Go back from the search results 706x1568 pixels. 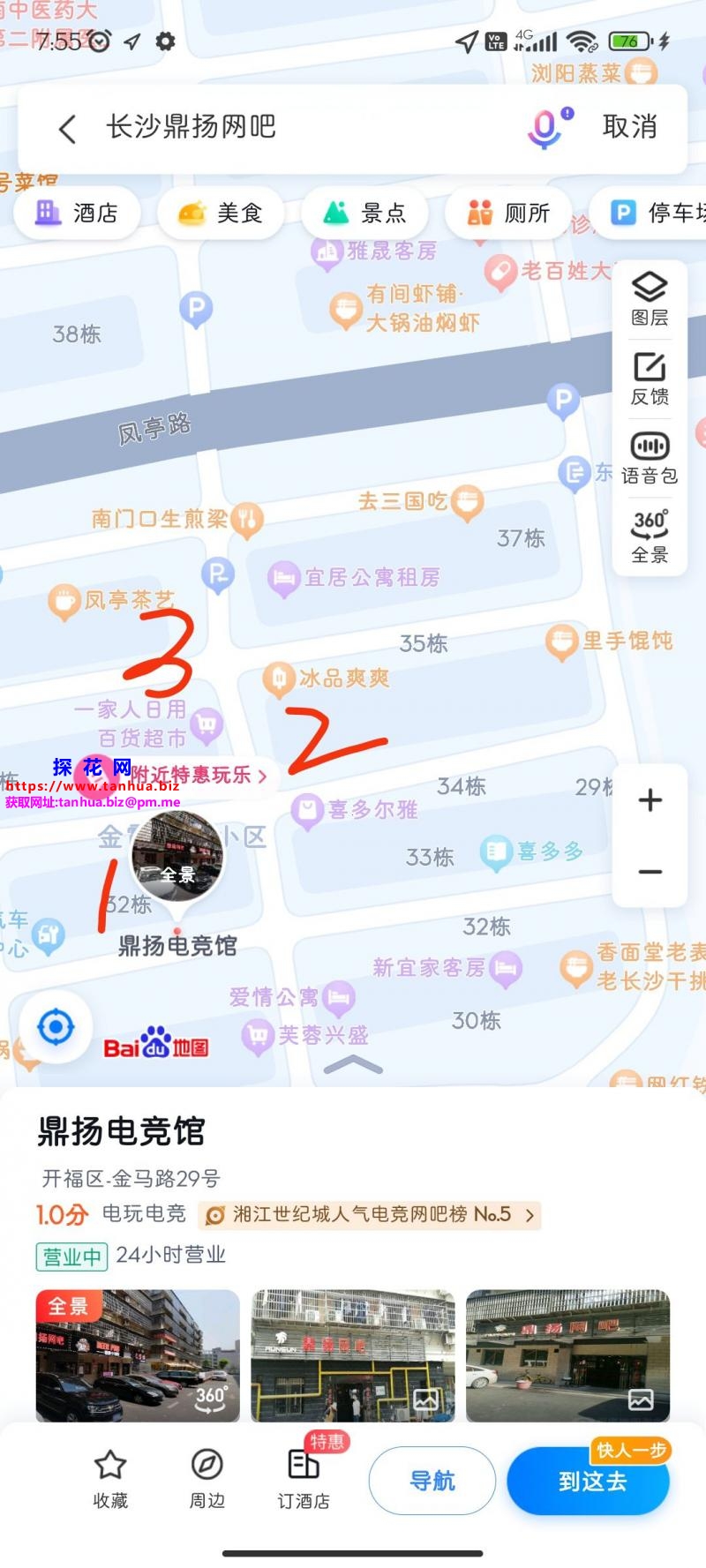tap(67, 129)
